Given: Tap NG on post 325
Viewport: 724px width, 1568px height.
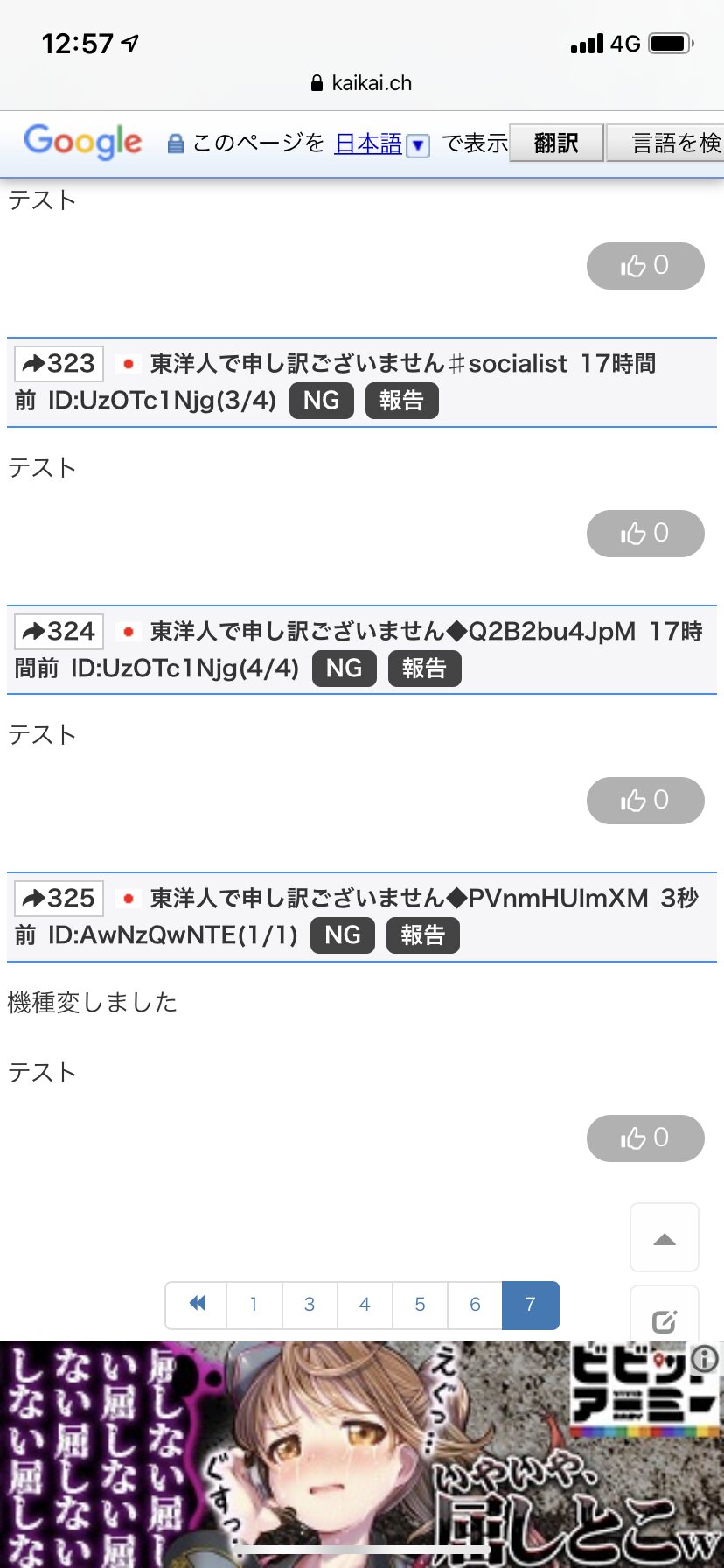Looking at the screenshot, I should point(342,935).
